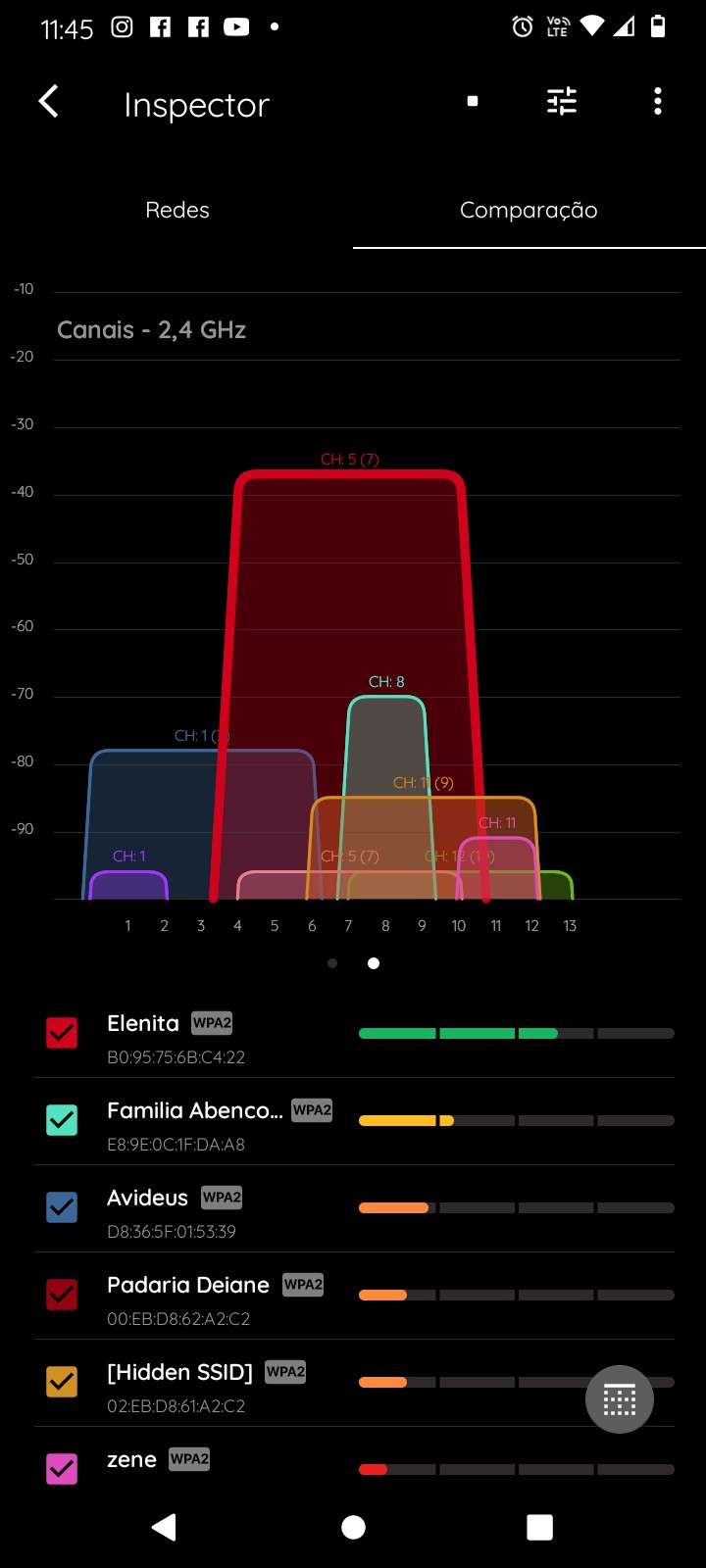Viewport: 706px width, 1568px height.
Task: Uncheck the Elenita network checkbox
Action: [62, 1033]
